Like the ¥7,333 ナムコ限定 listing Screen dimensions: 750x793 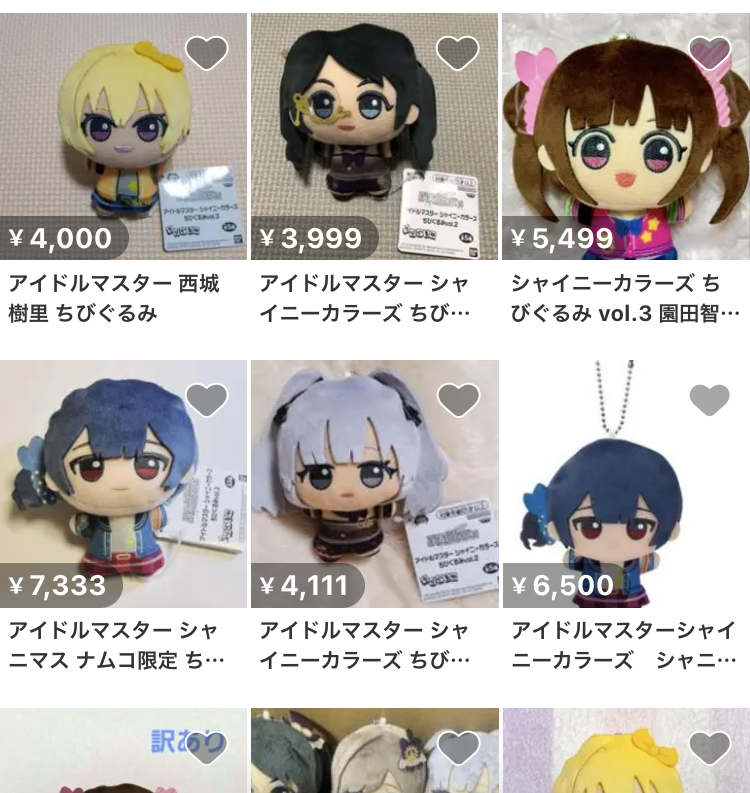(x=207, y=400)
